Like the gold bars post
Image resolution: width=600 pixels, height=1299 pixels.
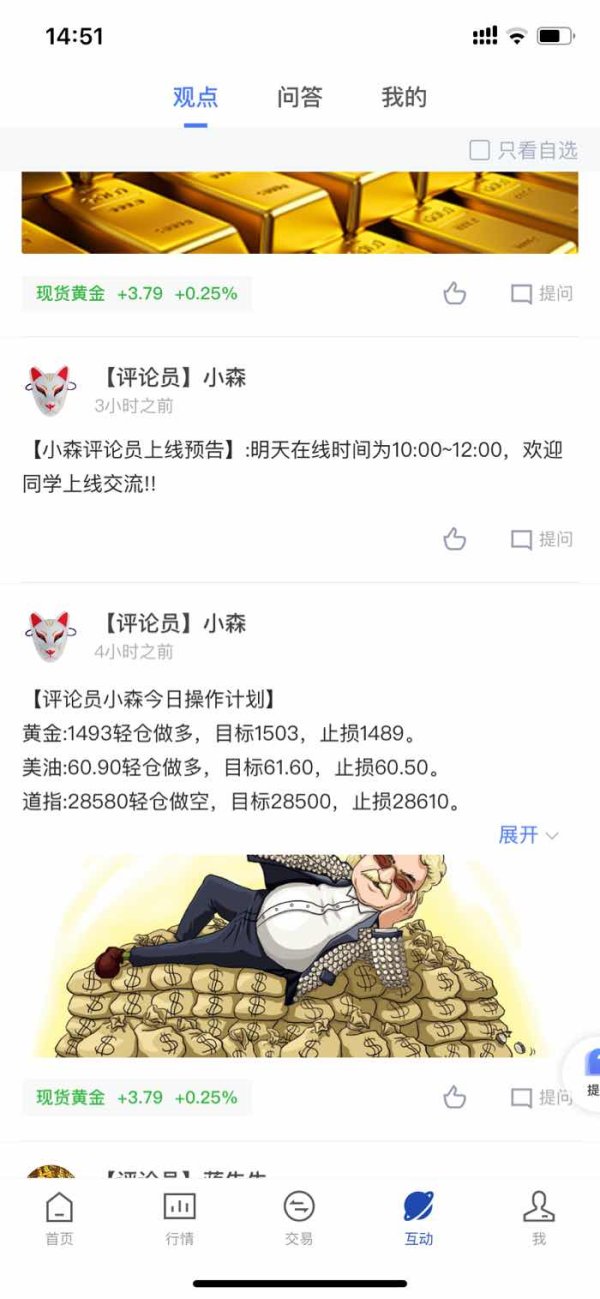click(x=455, y=294)
